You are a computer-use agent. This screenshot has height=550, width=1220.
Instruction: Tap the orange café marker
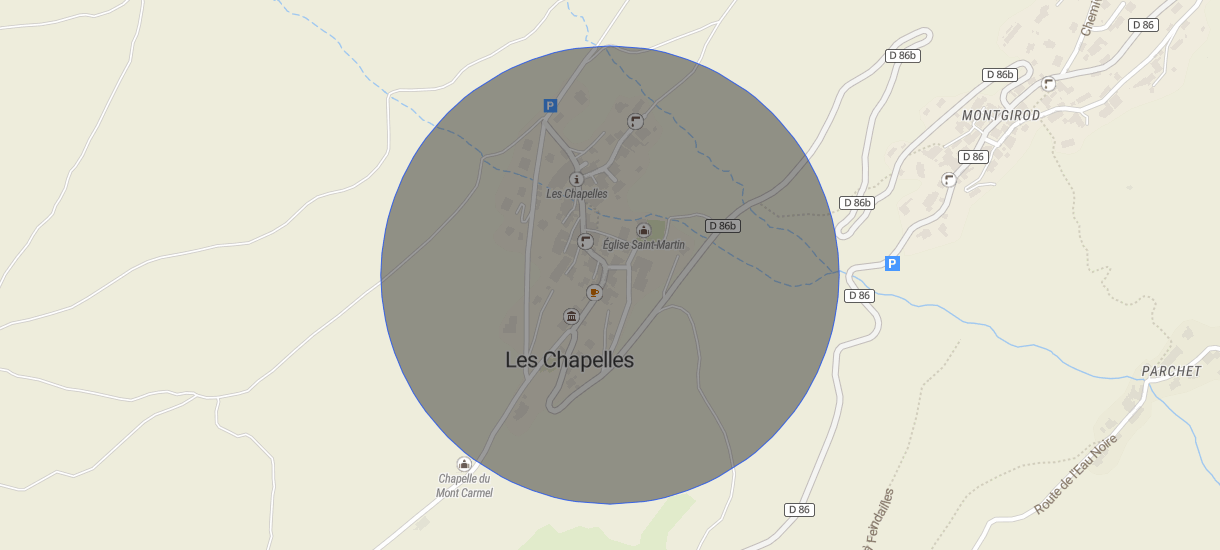click(595, 293)
